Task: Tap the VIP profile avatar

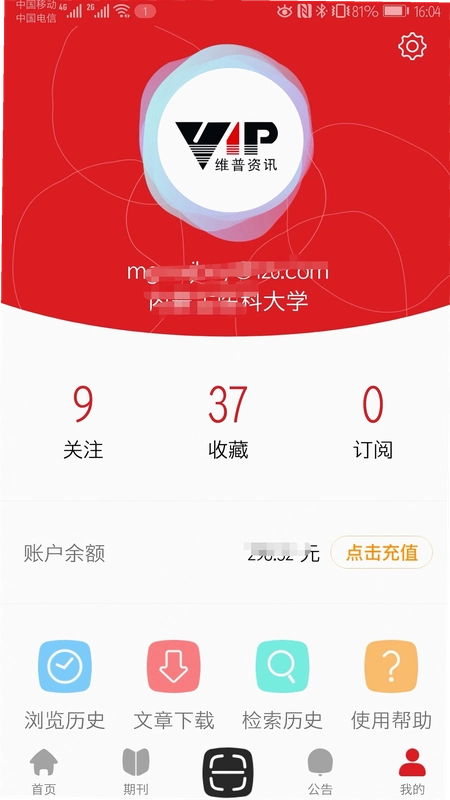Action: tap(227, 143)
